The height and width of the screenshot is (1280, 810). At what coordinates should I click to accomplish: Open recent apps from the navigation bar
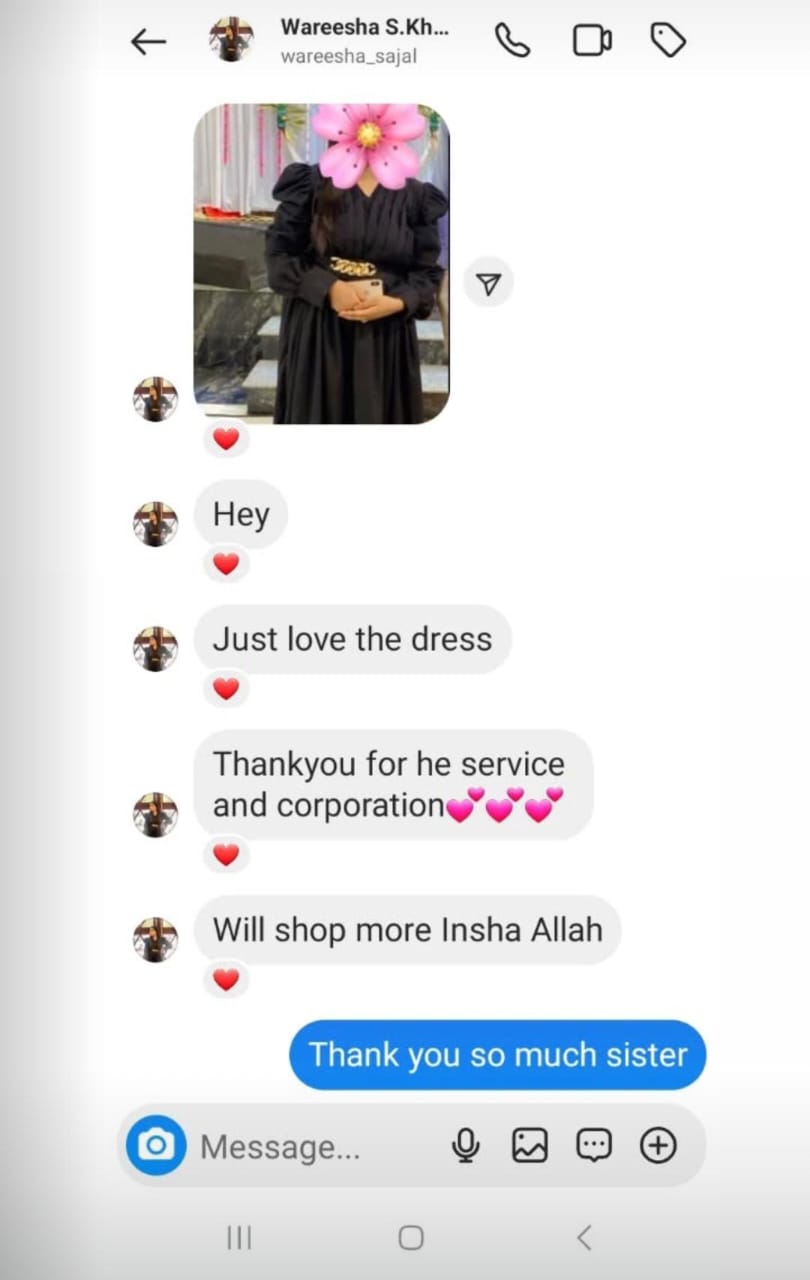point(238,1238)
